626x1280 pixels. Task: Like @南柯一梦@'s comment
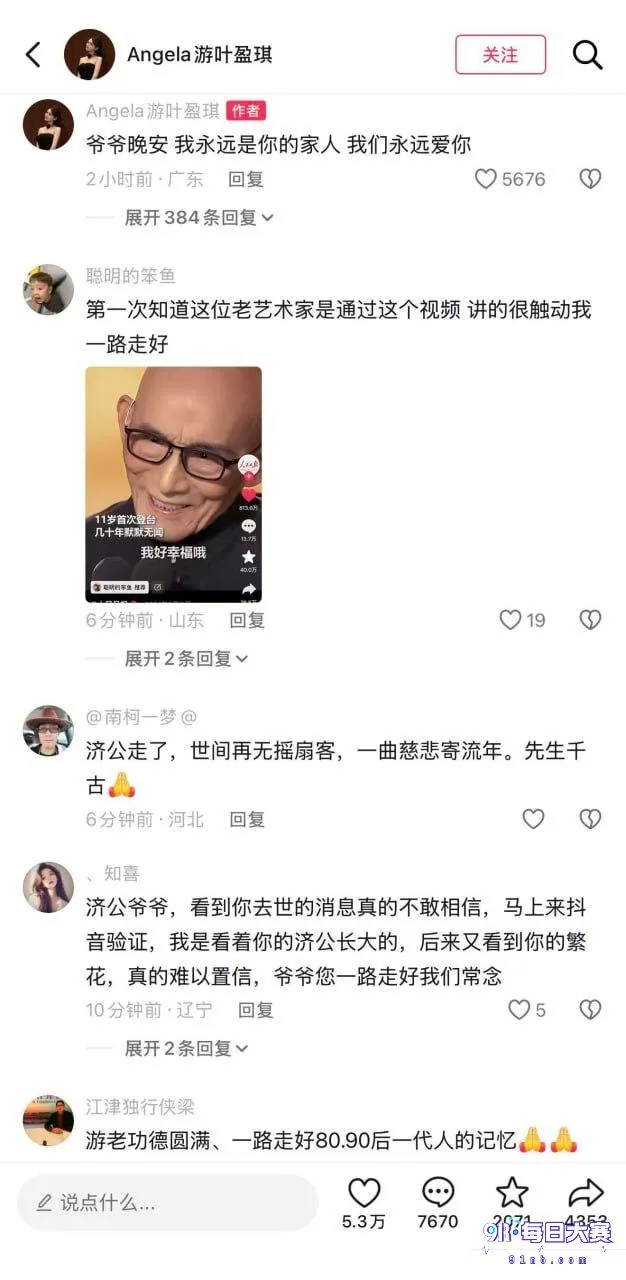coord(534,819)
